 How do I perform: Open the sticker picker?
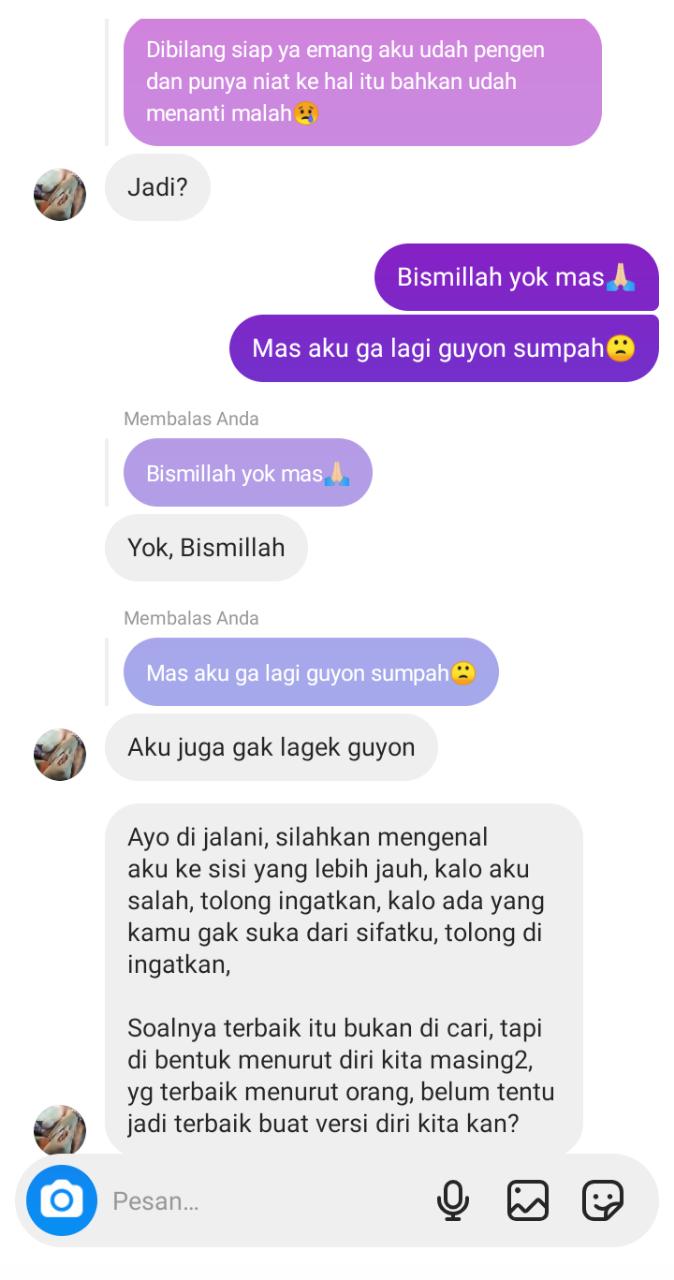603,1200
